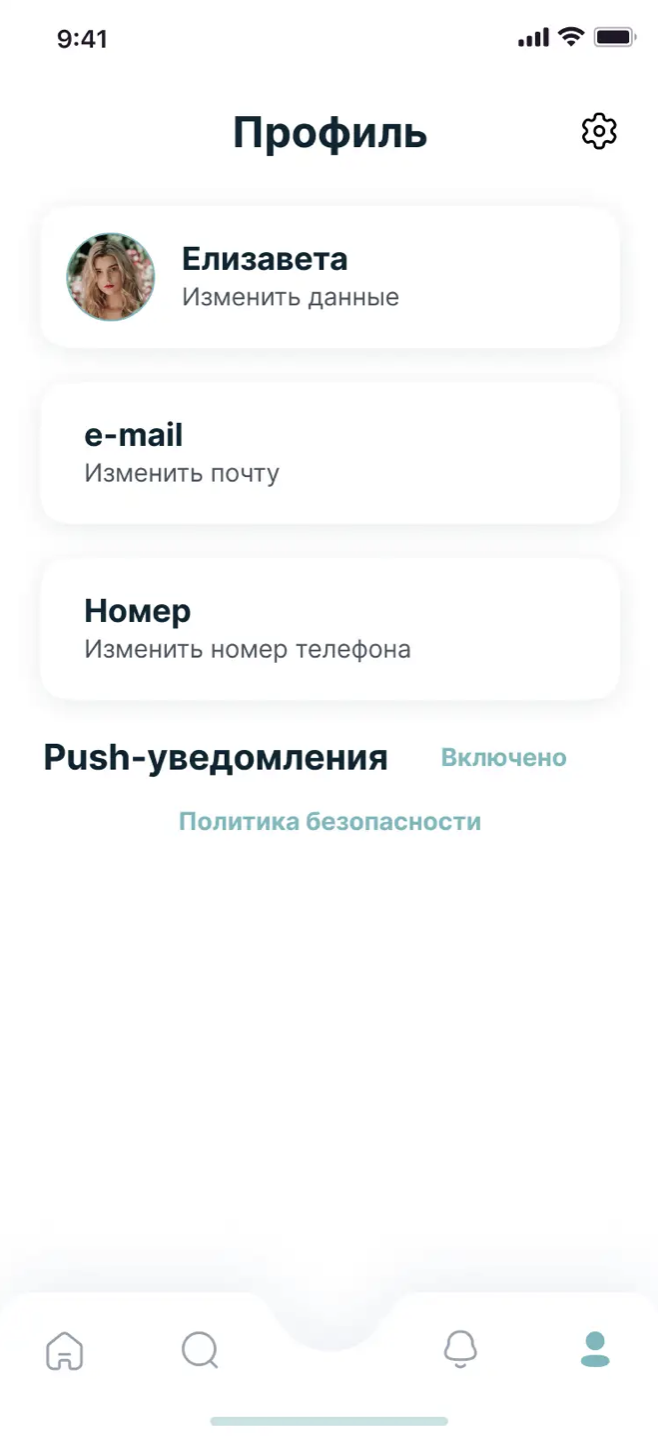Switch to the search tab

click(200, 1350)
